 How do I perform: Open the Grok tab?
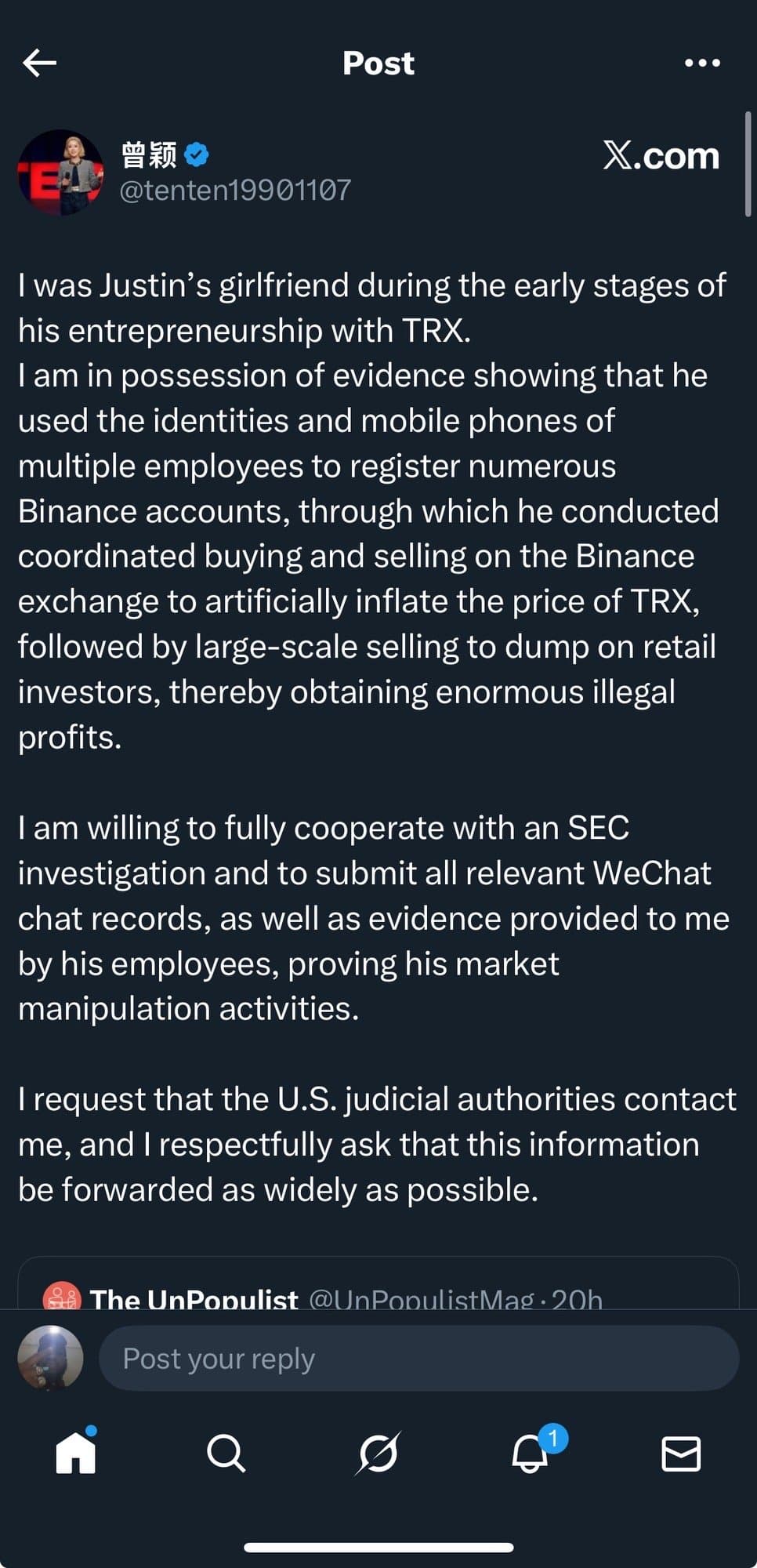378,1453
